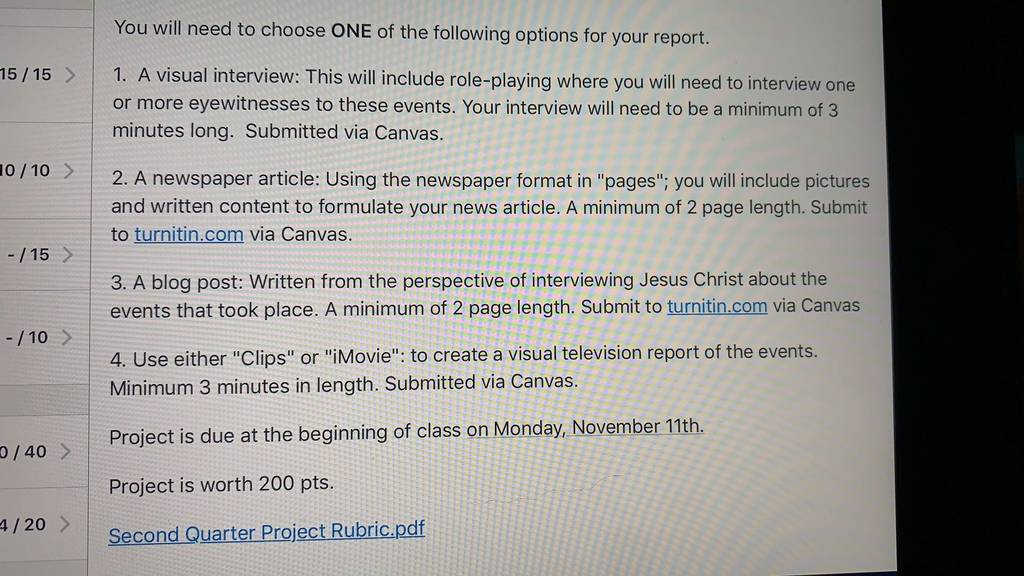Open the ungraded row showing - / 10
The width and height of the screenshot is (1024, 576).
pyautogui.click(x=44, y=337)
